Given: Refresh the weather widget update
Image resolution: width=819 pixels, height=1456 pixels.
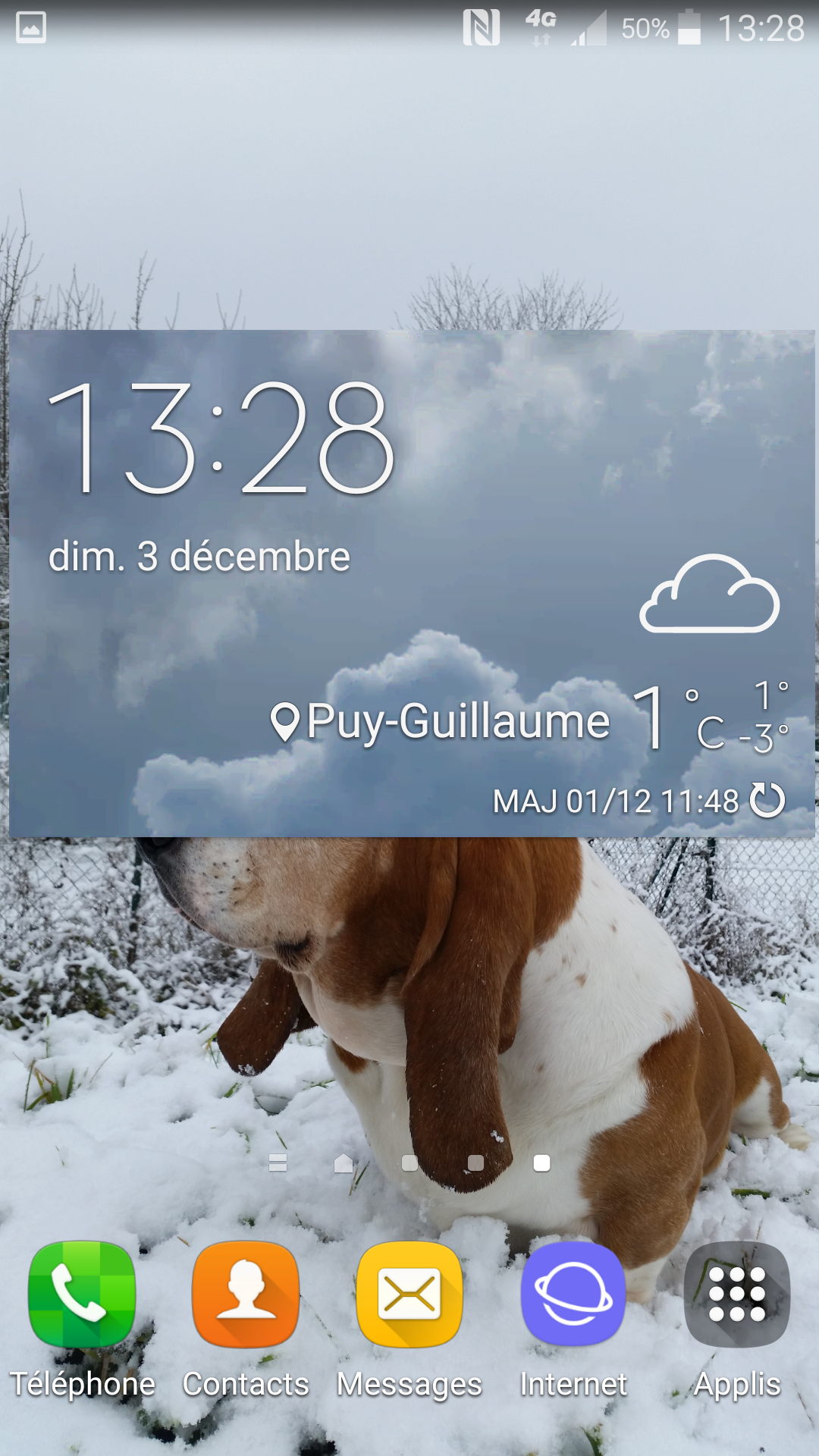Looking at the screenshot, I should pyautogui.click(x=767, y=801).
